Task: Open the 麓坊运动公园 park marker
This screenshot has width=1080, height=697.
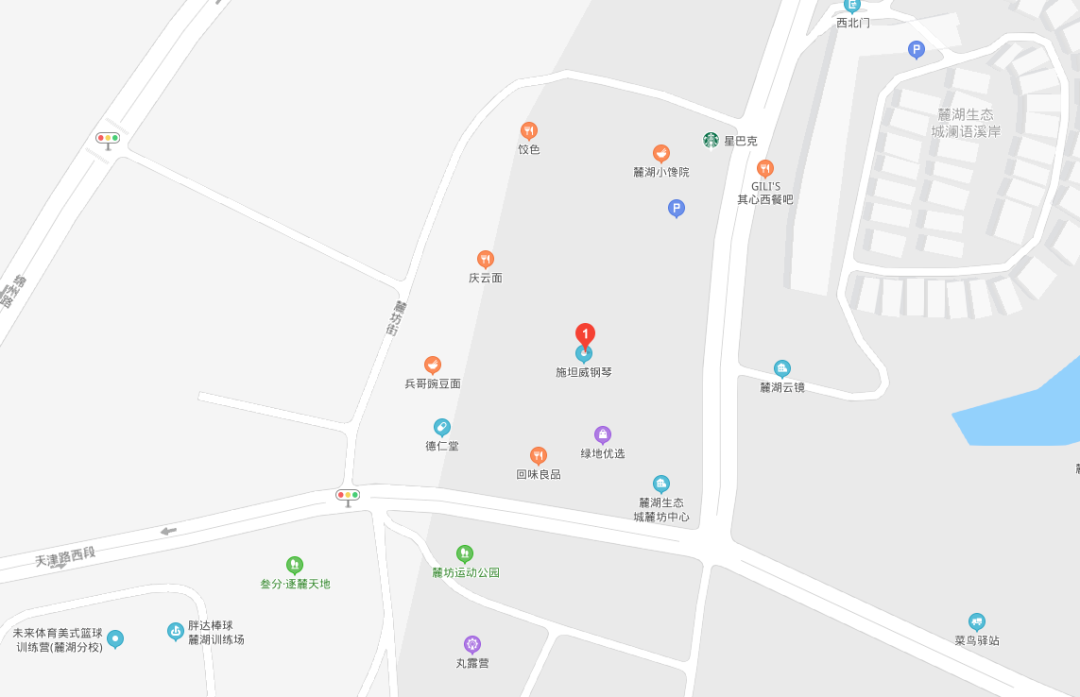Action: (x=465, y=554)
